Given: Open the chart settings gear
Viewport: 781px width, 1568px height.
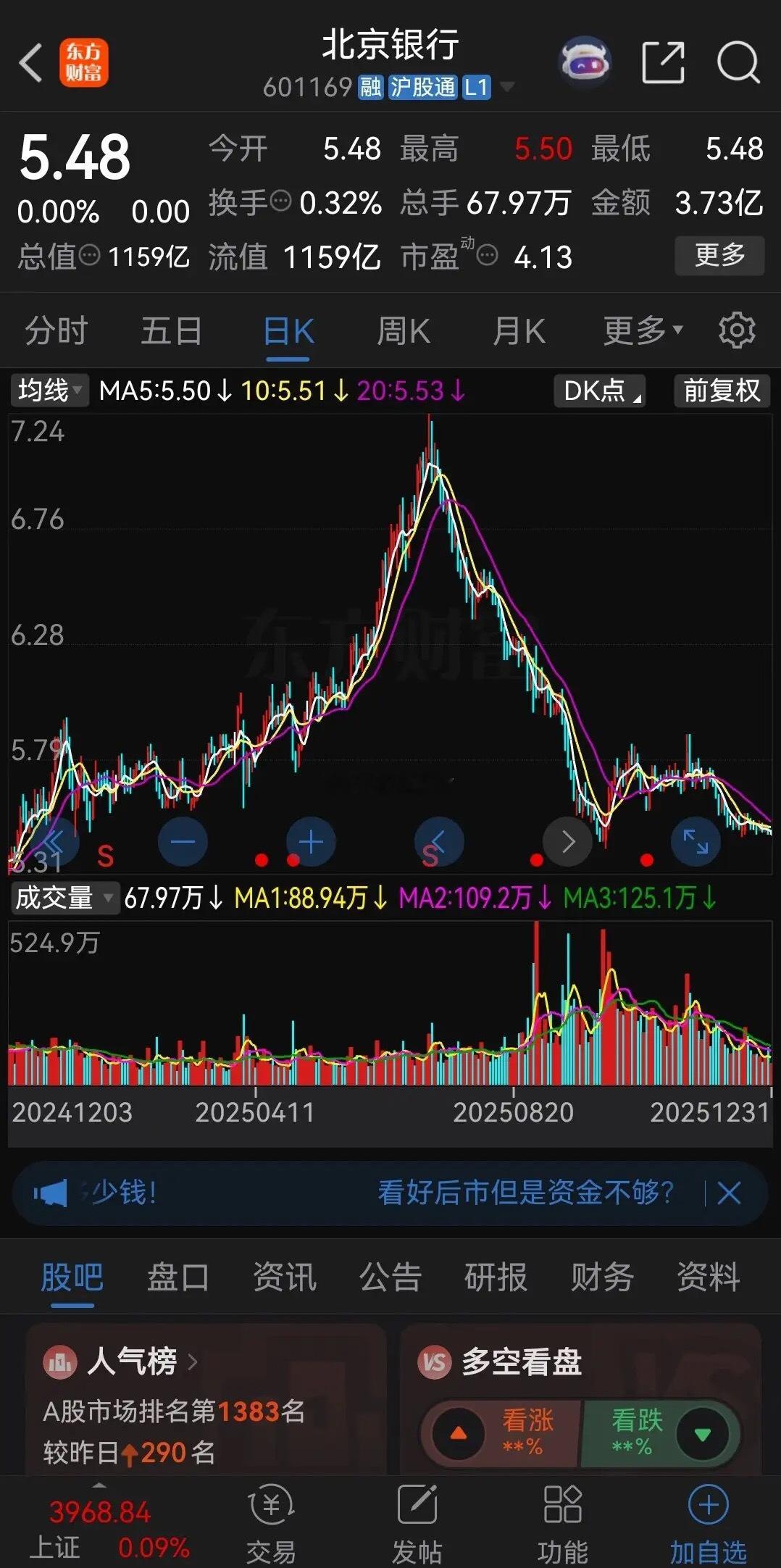Looking at the screenshot, I should pos(737,330).
